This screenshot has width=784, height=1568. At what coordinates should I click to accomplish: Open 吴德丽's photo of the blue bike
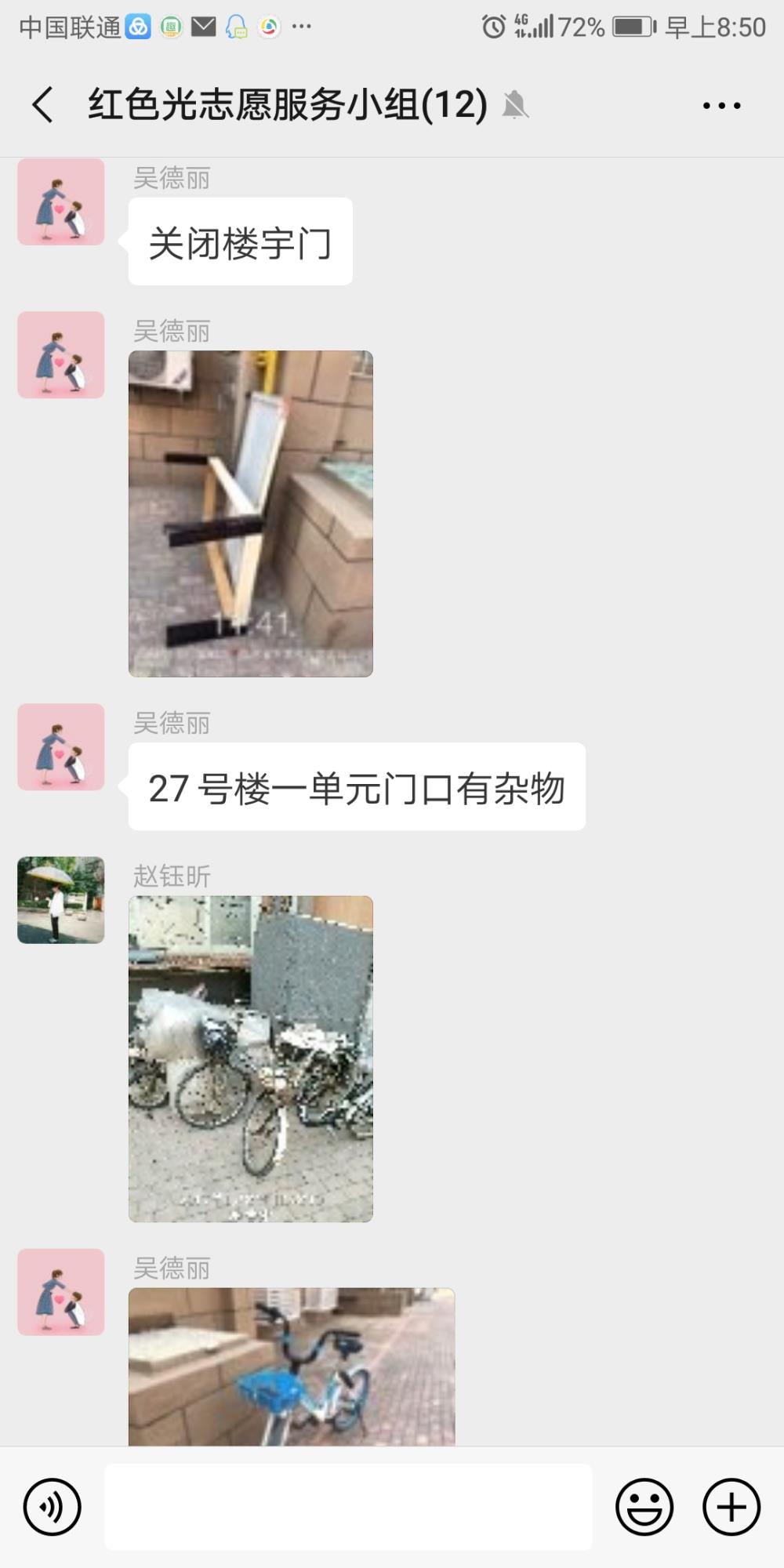point(292,1367)
